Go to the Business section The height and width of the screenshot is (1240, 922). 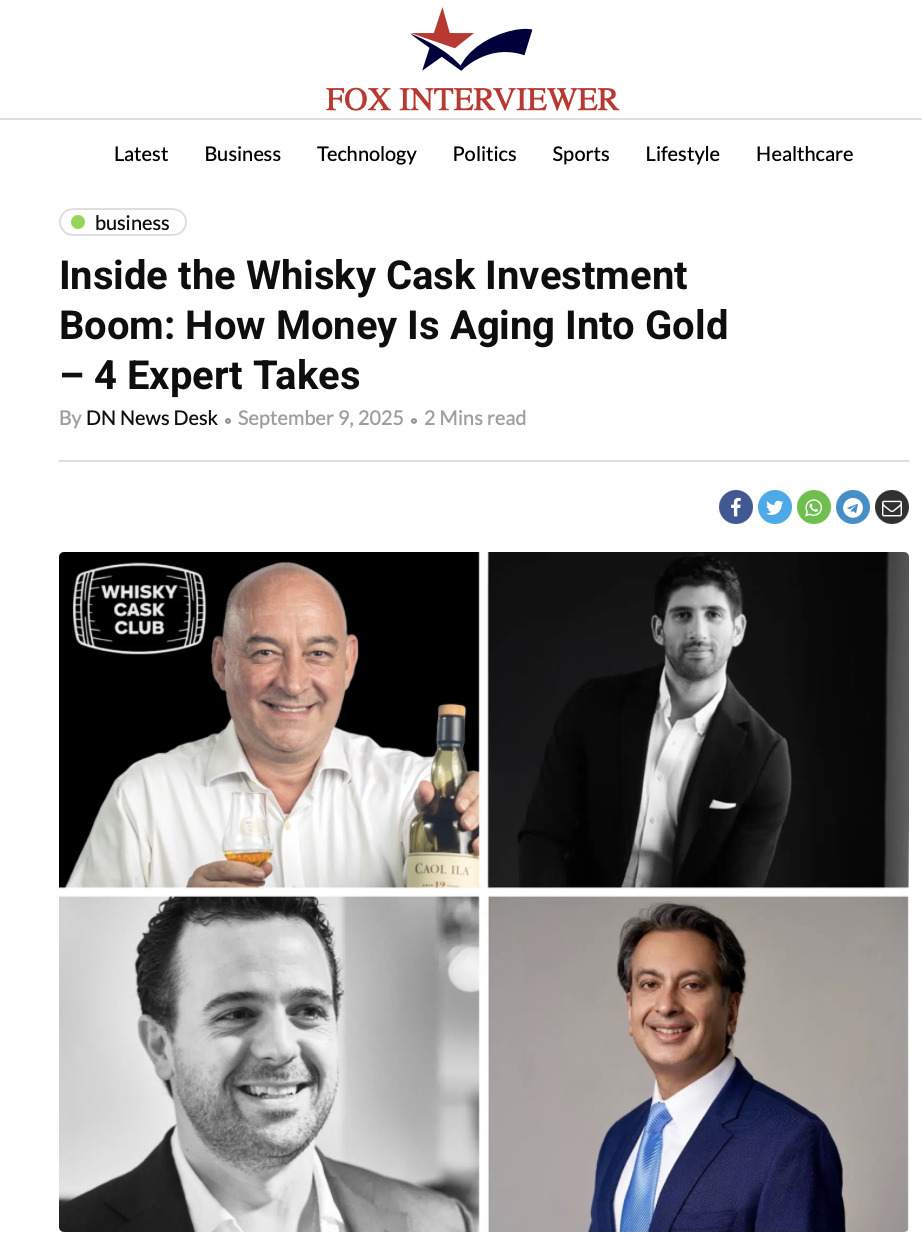coord(242,154)
